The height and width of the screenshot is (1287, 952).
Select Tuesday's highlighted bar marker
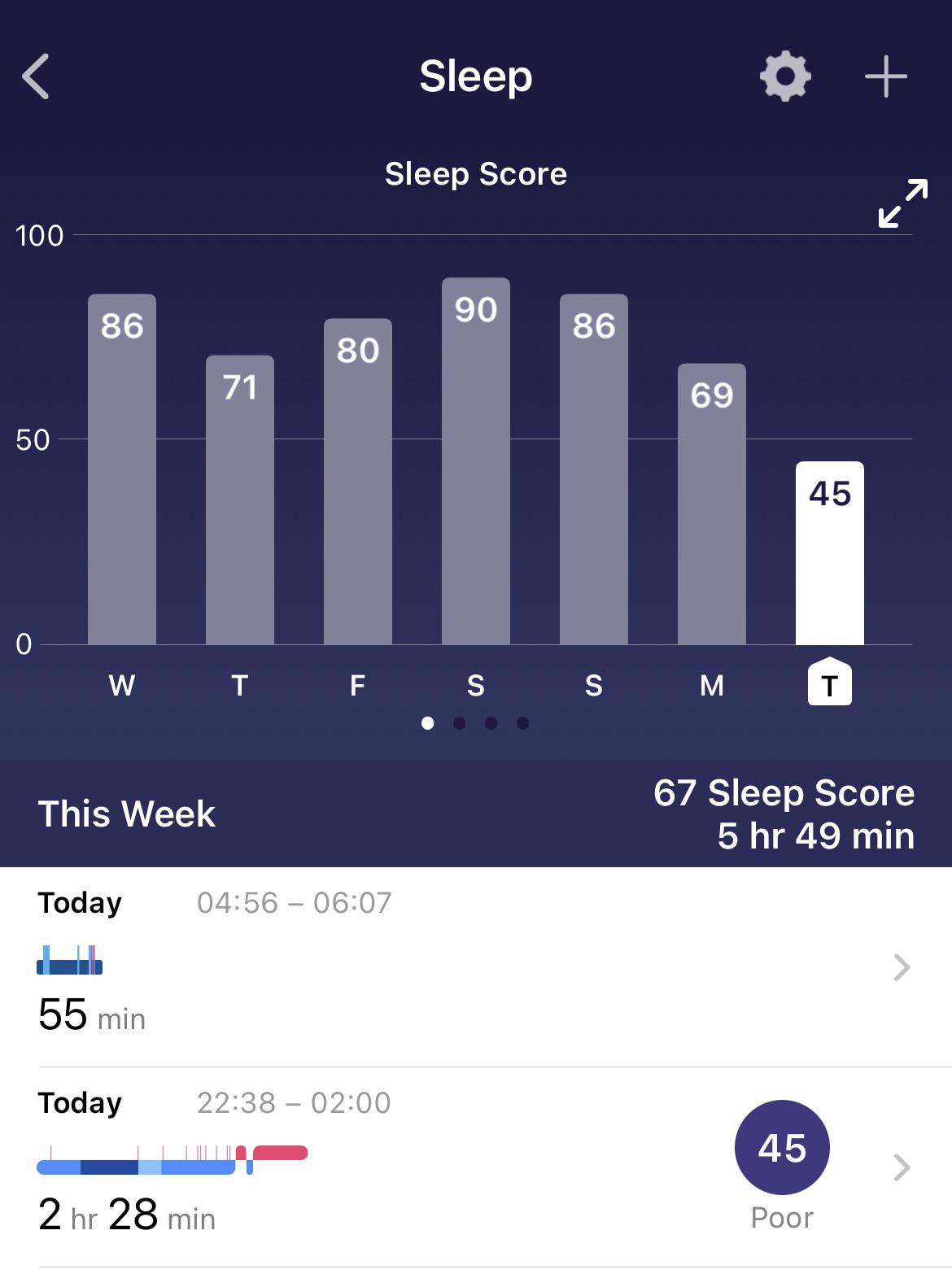[x=830, y=683]
